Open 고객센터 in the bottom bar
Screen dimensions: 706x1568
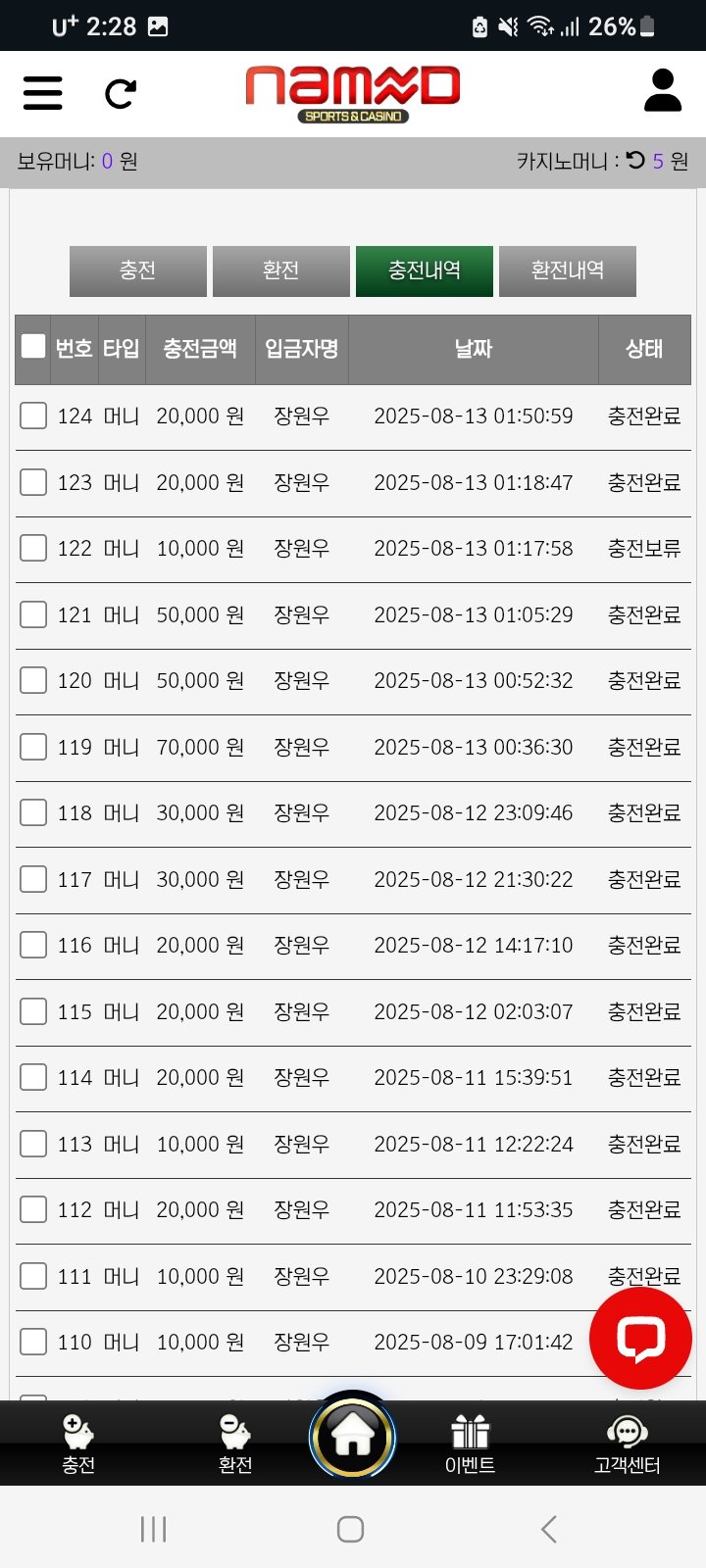(627, 1445)
